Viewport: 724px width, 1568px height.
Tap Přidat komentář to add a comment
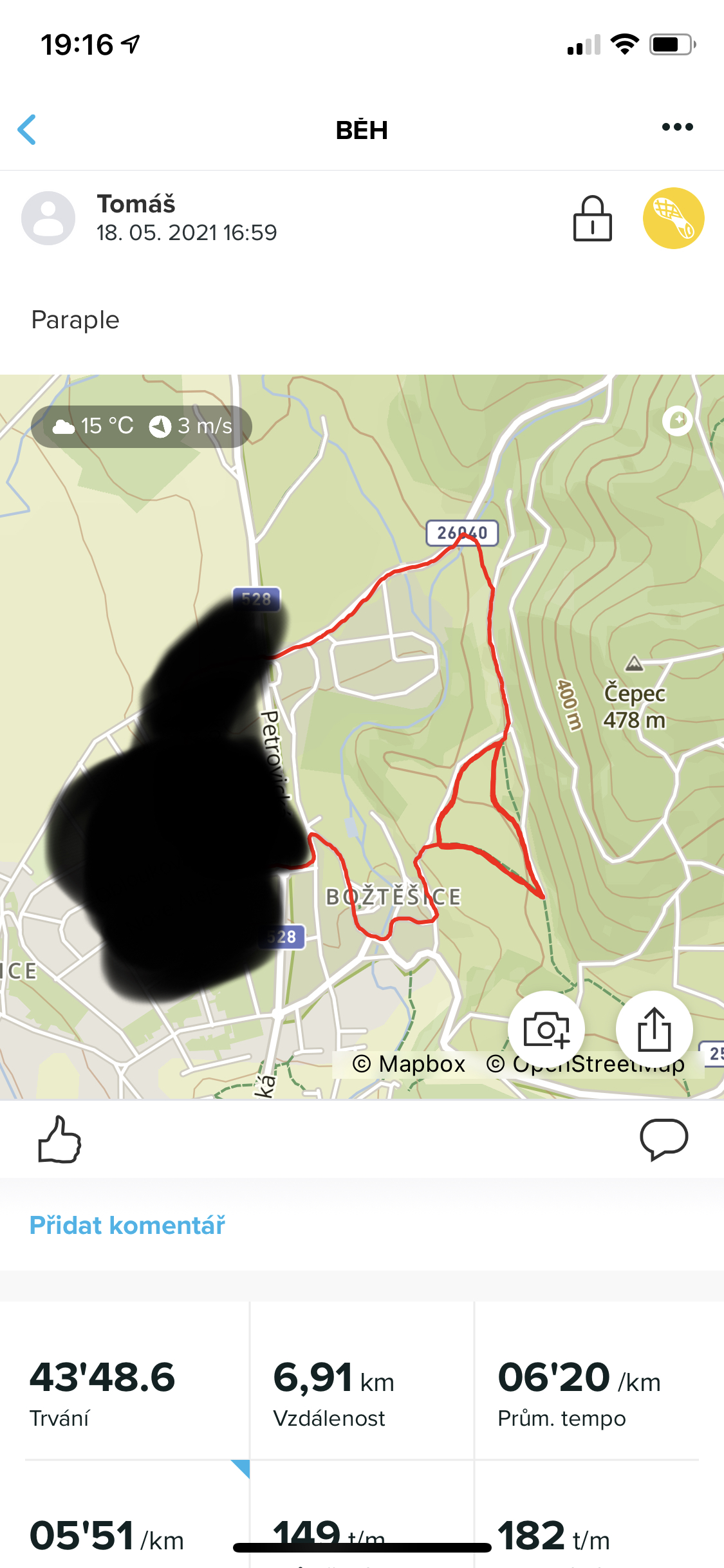point(127,1225)
